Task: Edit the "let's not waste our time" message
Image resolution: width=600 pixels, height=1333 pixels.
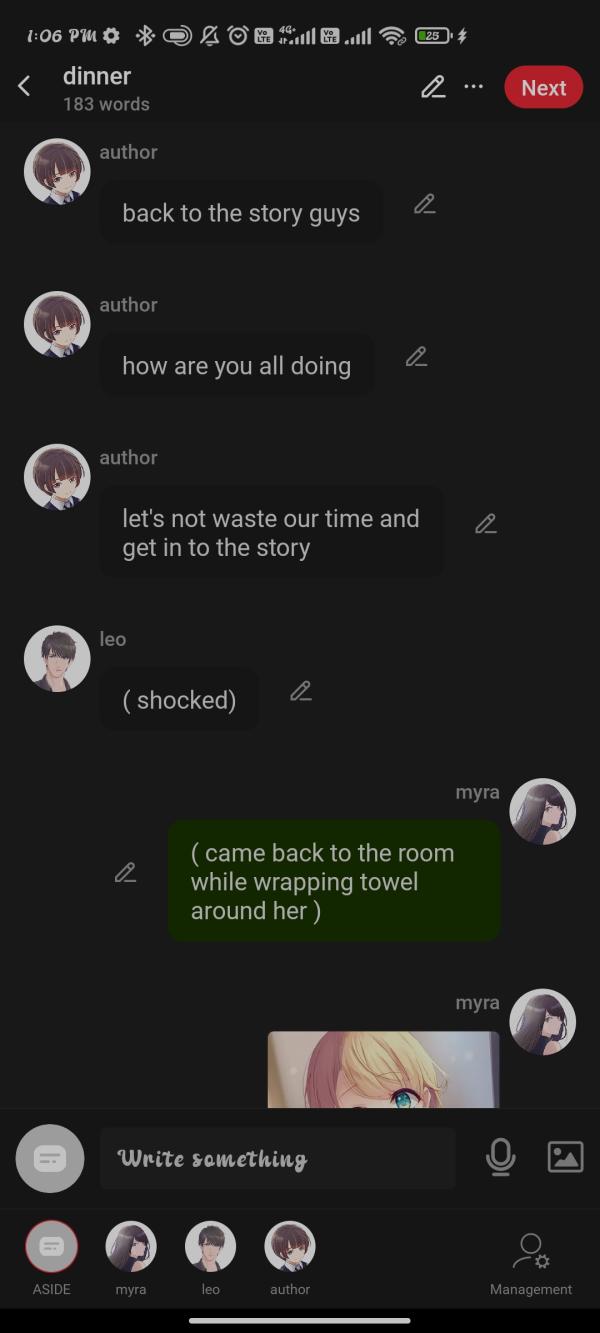Action: pyautogui.click(x=486, y=524)
